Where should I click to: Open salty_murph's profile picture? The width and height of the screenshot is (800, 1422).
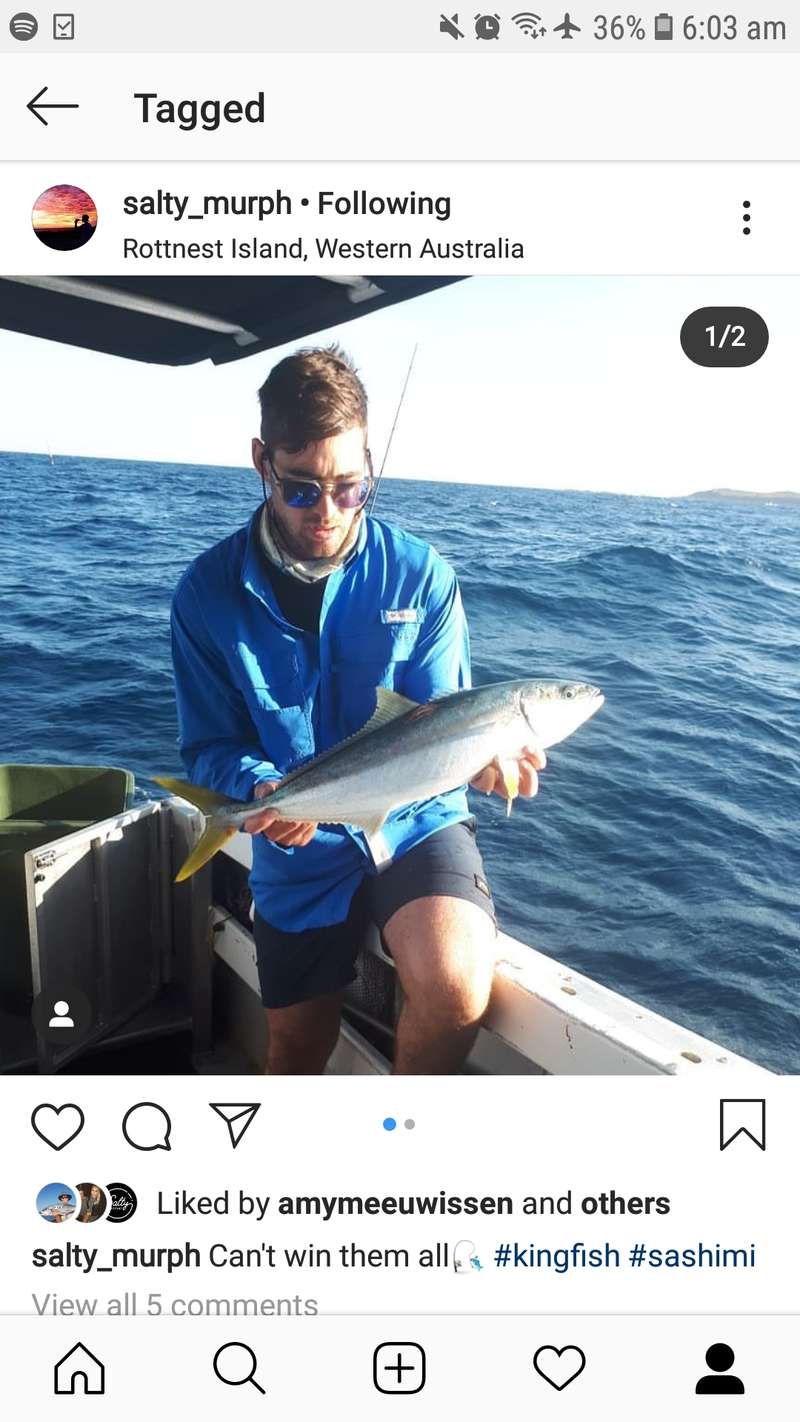(x=65, y=218)
